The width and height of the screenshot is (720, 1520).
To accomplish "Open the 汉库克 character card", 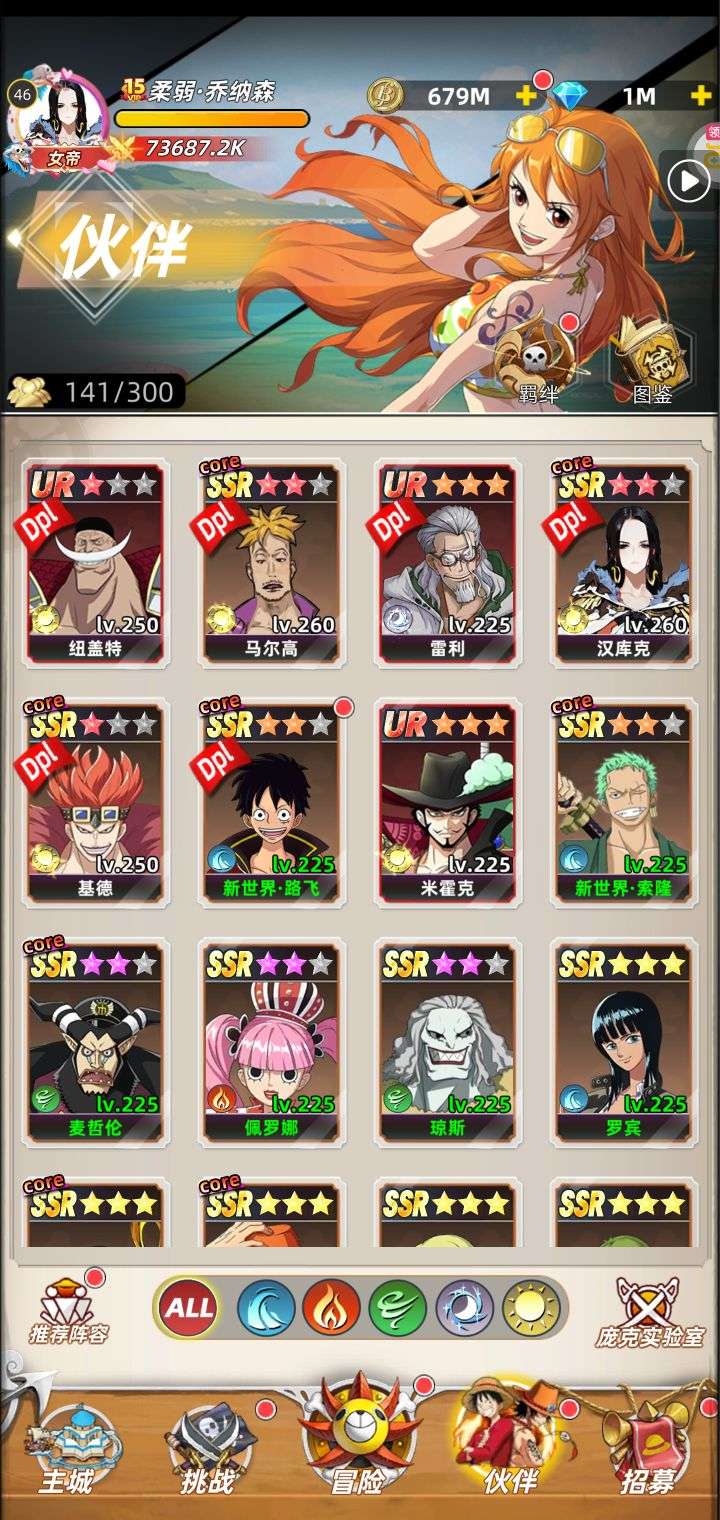I will pyautogui.click(x=623, y=563).
